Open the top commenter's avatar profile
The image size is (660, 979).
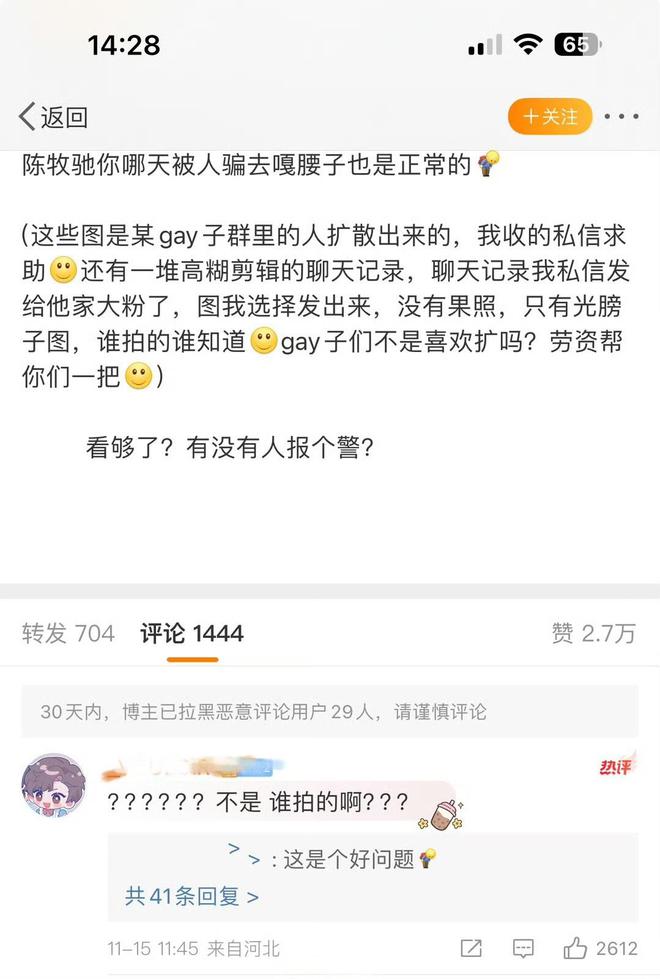pyautogui.click(x=53, y=784)
